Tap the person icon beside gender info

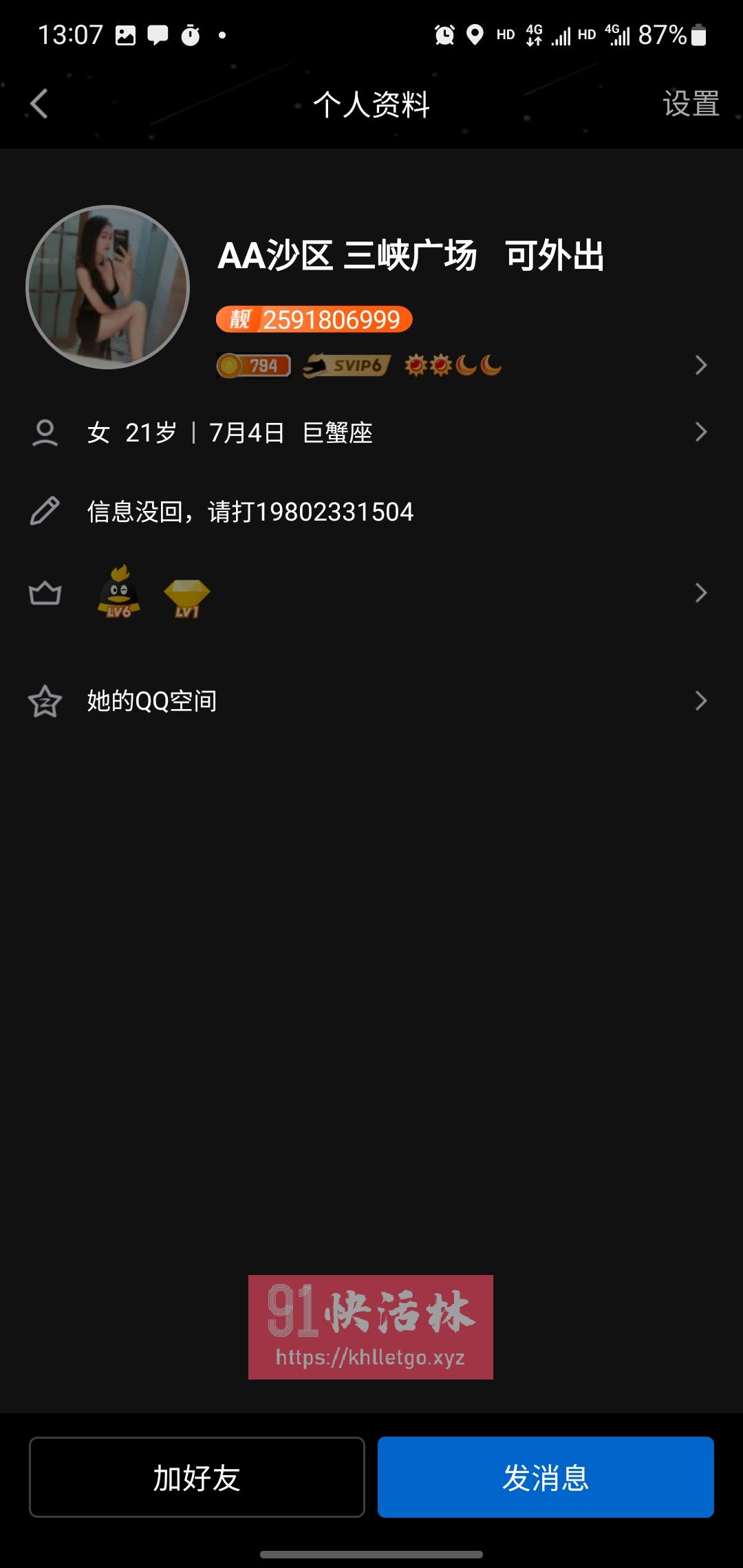coord(45,433)
